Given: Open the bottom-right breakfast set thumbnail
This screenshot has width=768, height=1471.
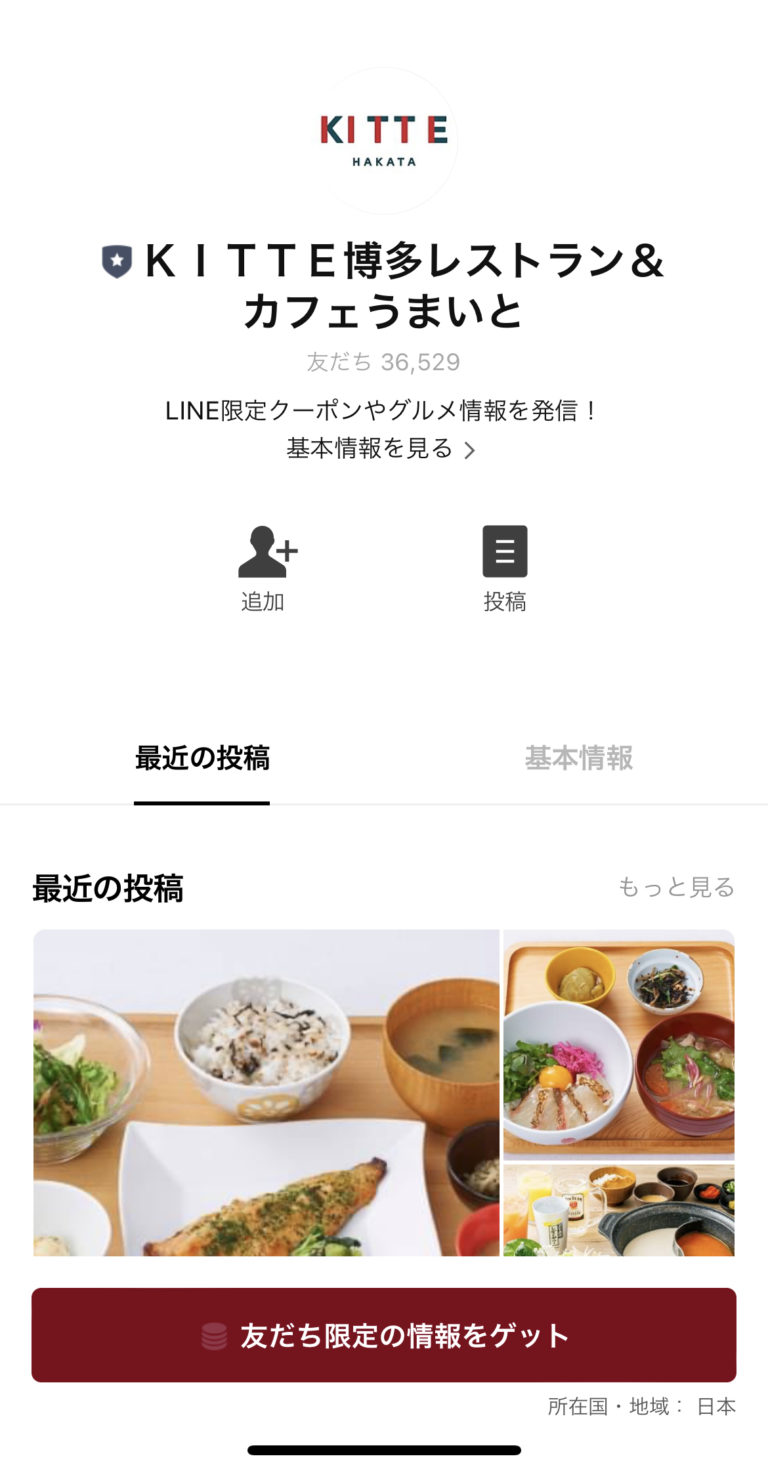Looking at the screenshot, I should [618, 1209].
